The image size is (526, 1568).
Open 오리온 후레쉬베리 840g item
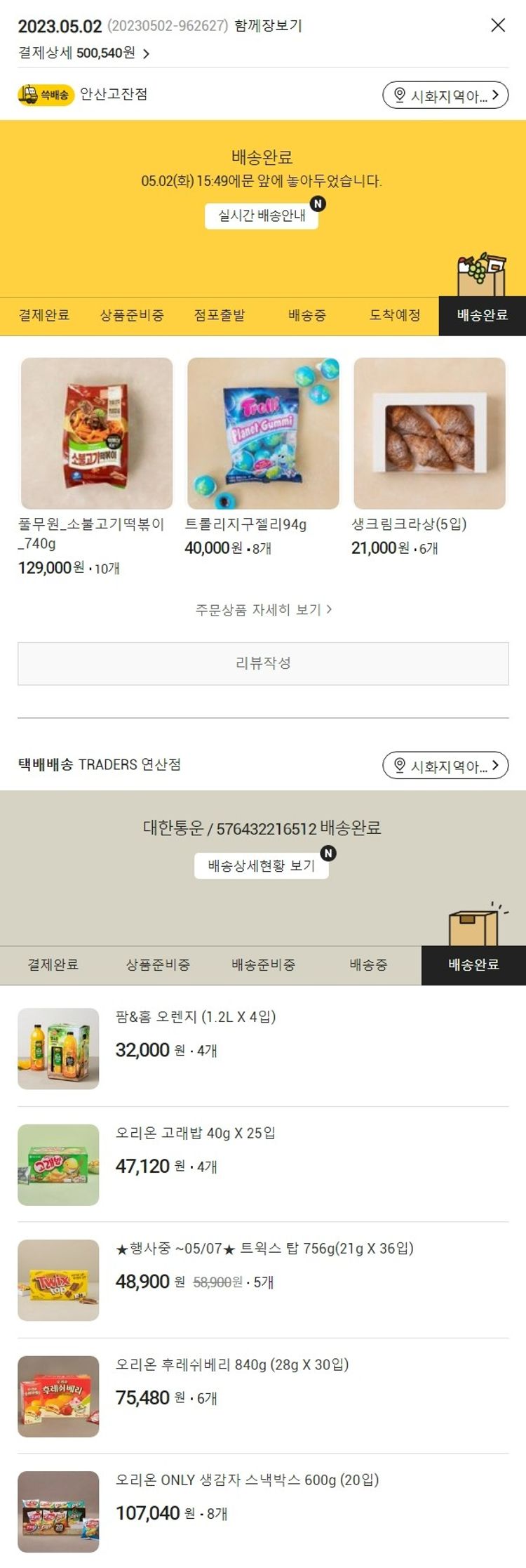[x=232, y=1364]
